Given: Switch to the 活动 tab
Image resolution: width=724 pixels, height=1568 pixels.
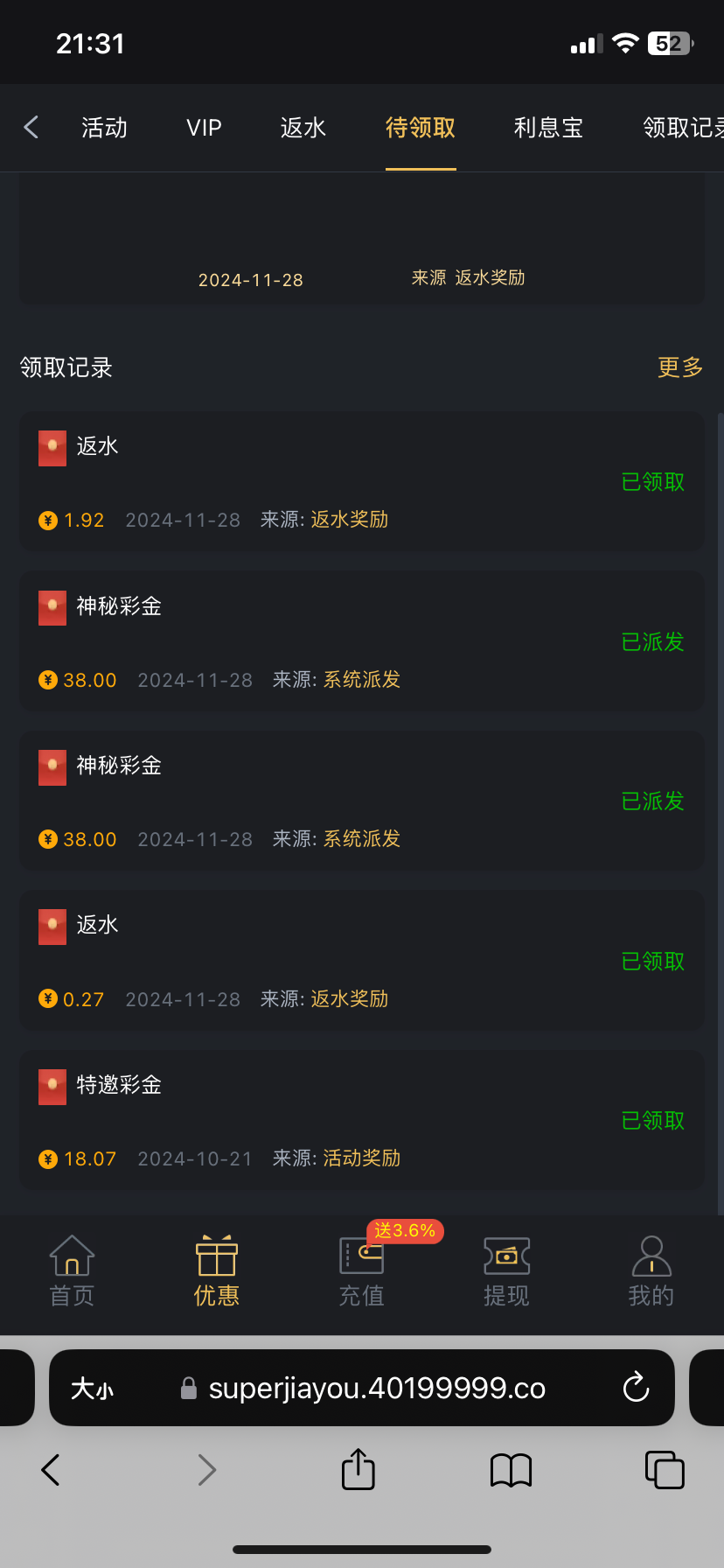Looking at the screenshot, I should [x=104, y=128].
